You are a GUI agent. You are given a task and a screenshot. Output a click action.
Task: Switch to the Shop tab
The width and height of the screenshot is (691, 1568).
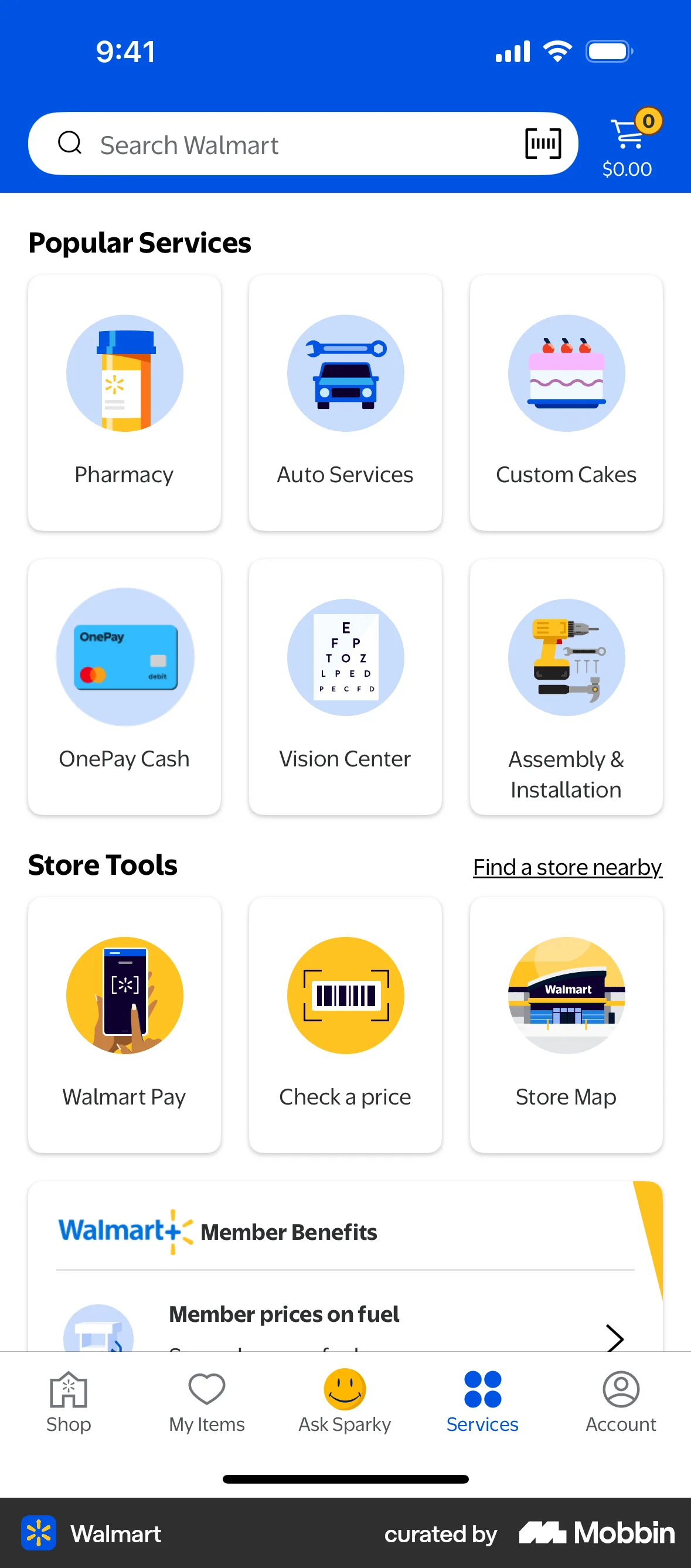(68, 1406)
